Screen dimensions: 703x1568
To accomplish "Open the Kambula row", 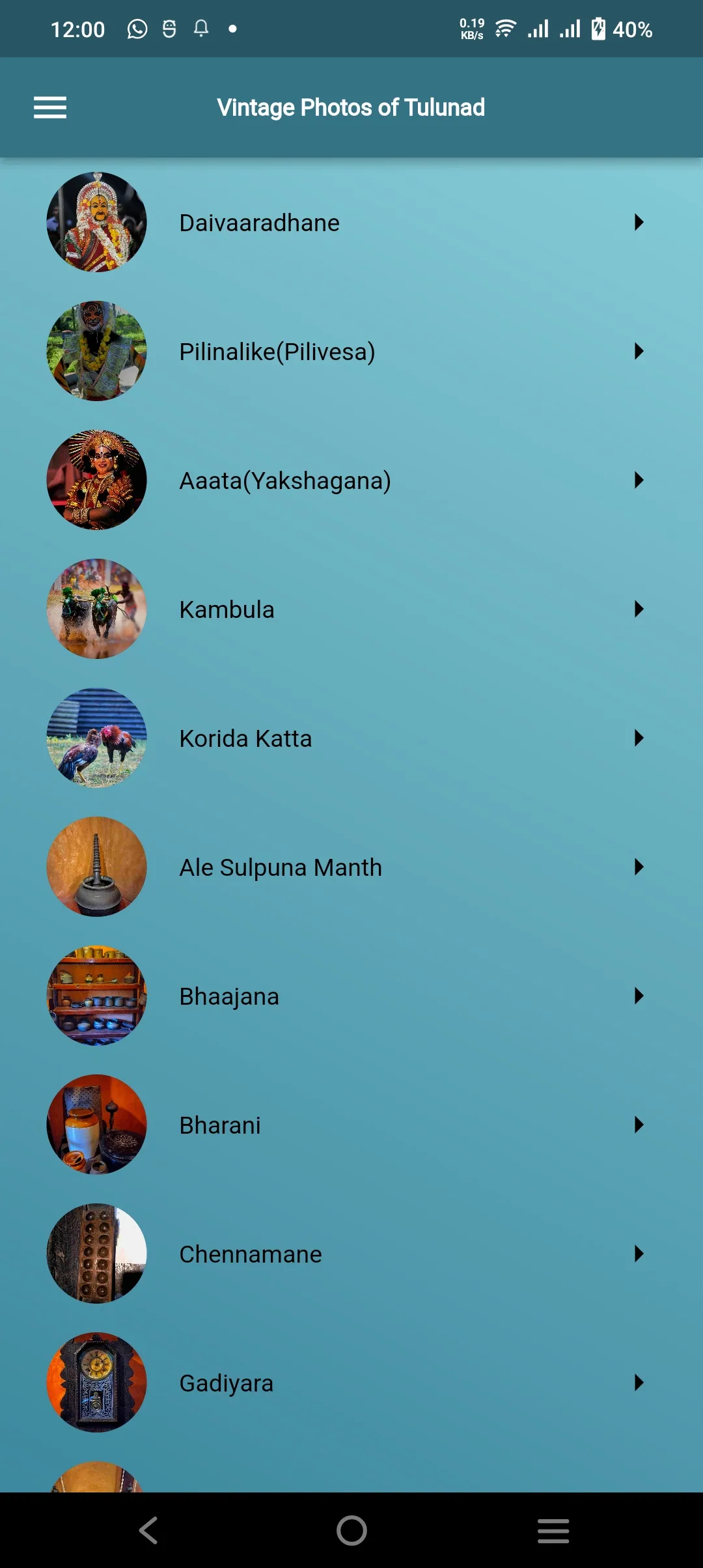I will 227,609.
